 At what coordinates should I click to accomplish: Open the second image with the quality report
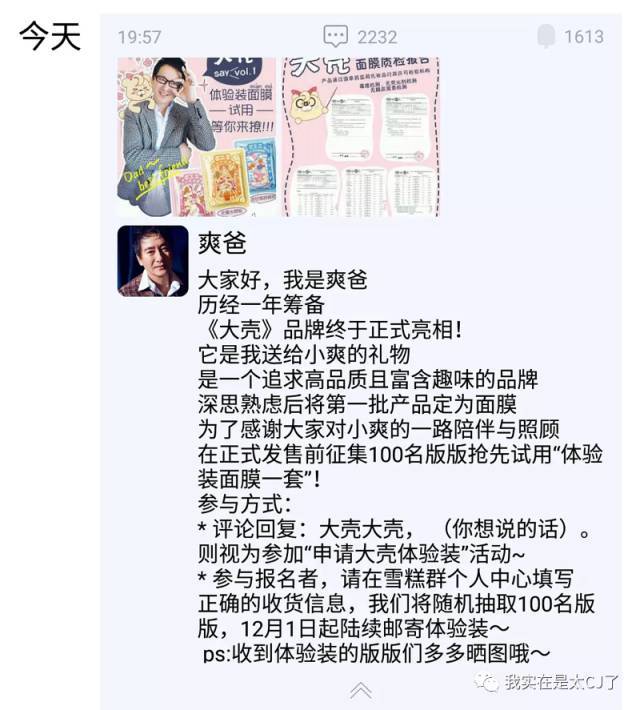(x=359, y=136)
